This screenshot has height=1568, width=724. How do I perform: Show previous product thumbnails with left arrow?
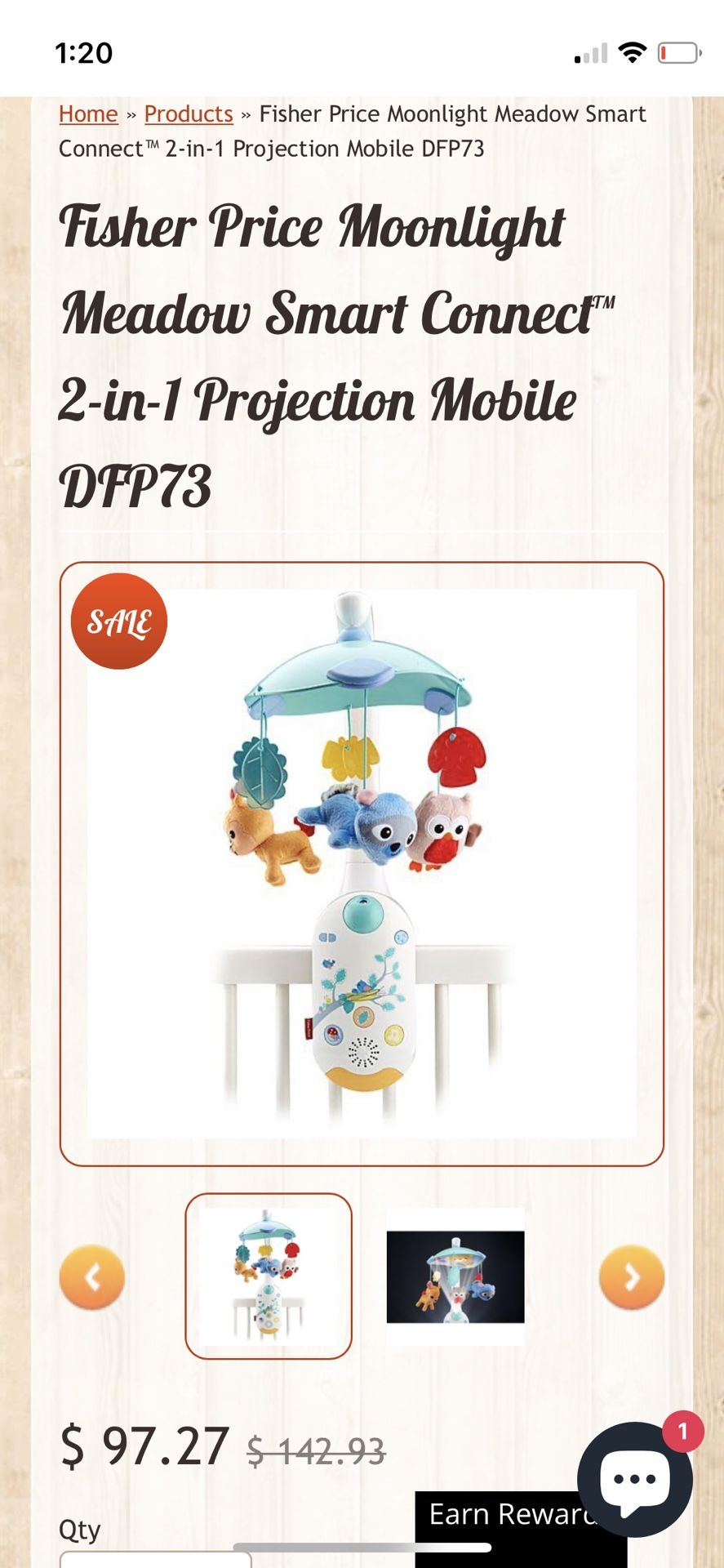(x=92, y=1276)
